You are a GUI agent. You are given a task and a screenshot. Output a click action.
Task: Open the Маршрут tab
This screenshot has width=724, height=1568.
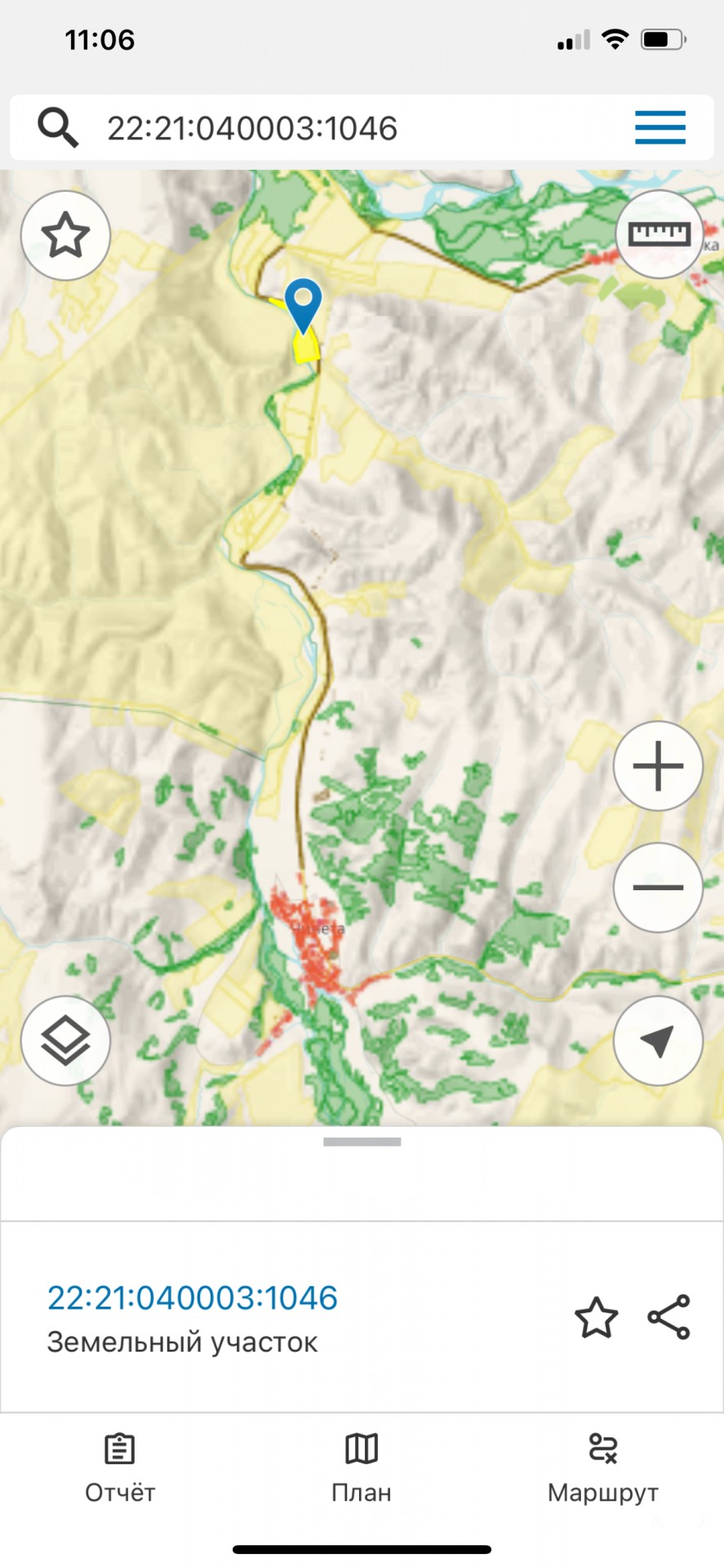[602, 1468]
